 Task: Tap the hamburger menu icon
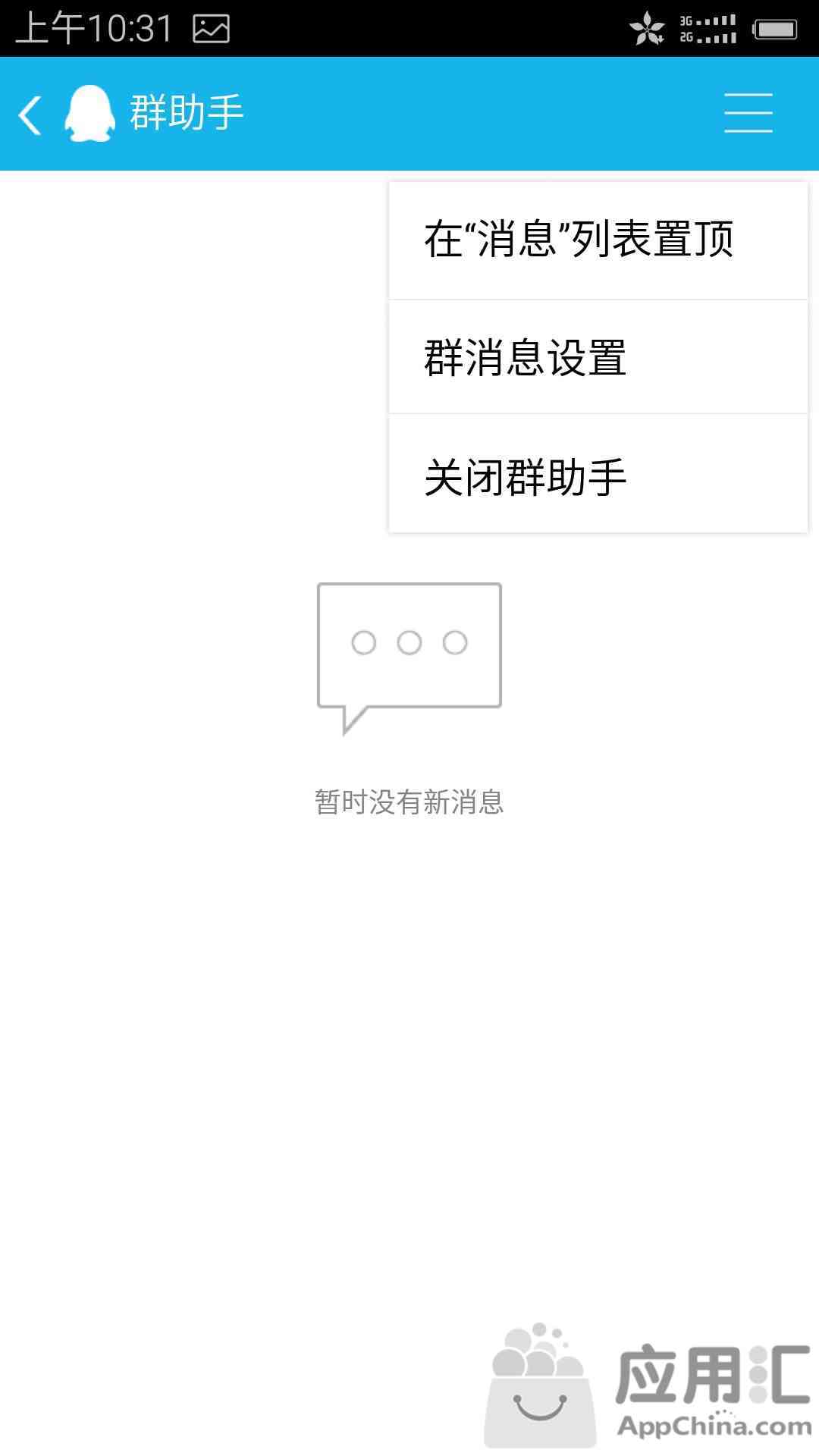748,113
